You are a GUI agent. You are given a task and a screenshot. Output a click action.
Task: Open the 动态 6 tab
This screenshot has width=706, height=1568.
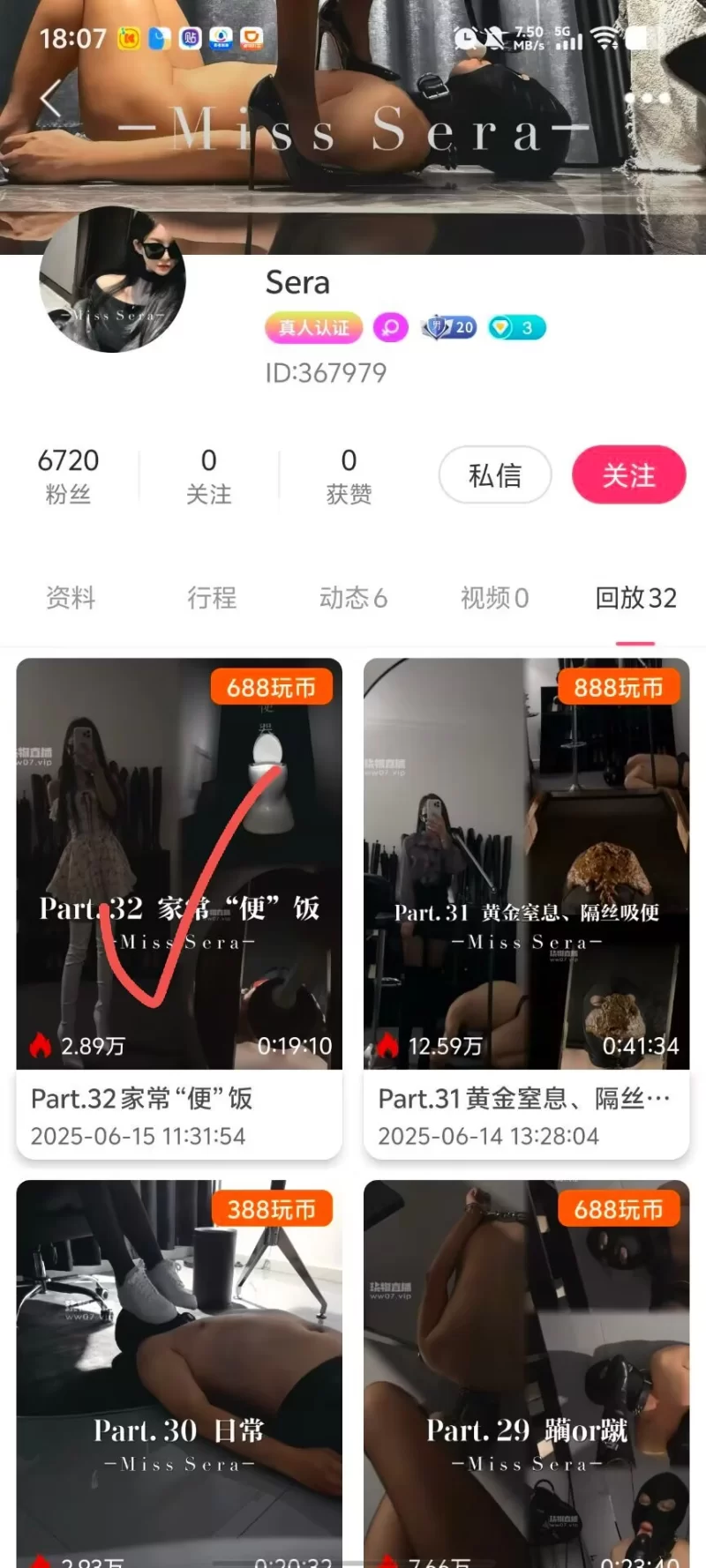tap(353, 598)
